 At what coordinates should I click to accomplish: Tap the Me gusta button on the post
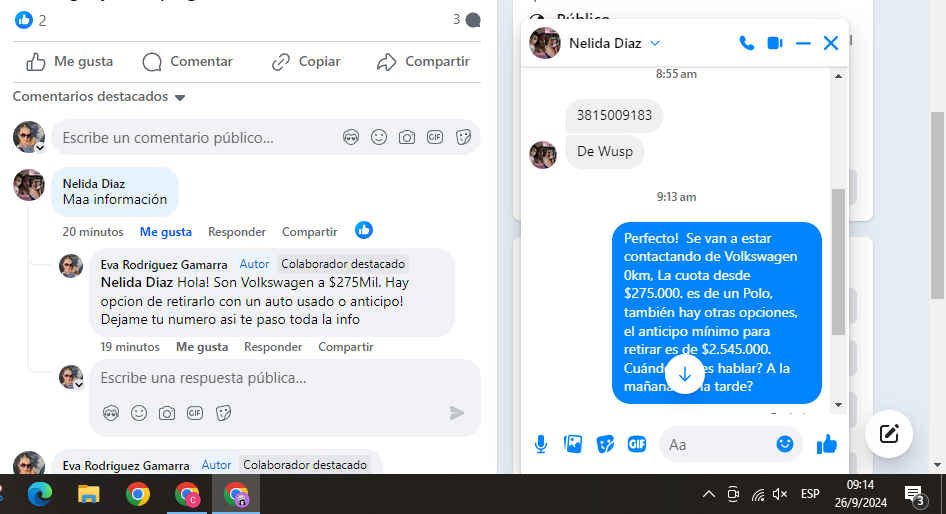pyautogui.click(x=70, y=62)
